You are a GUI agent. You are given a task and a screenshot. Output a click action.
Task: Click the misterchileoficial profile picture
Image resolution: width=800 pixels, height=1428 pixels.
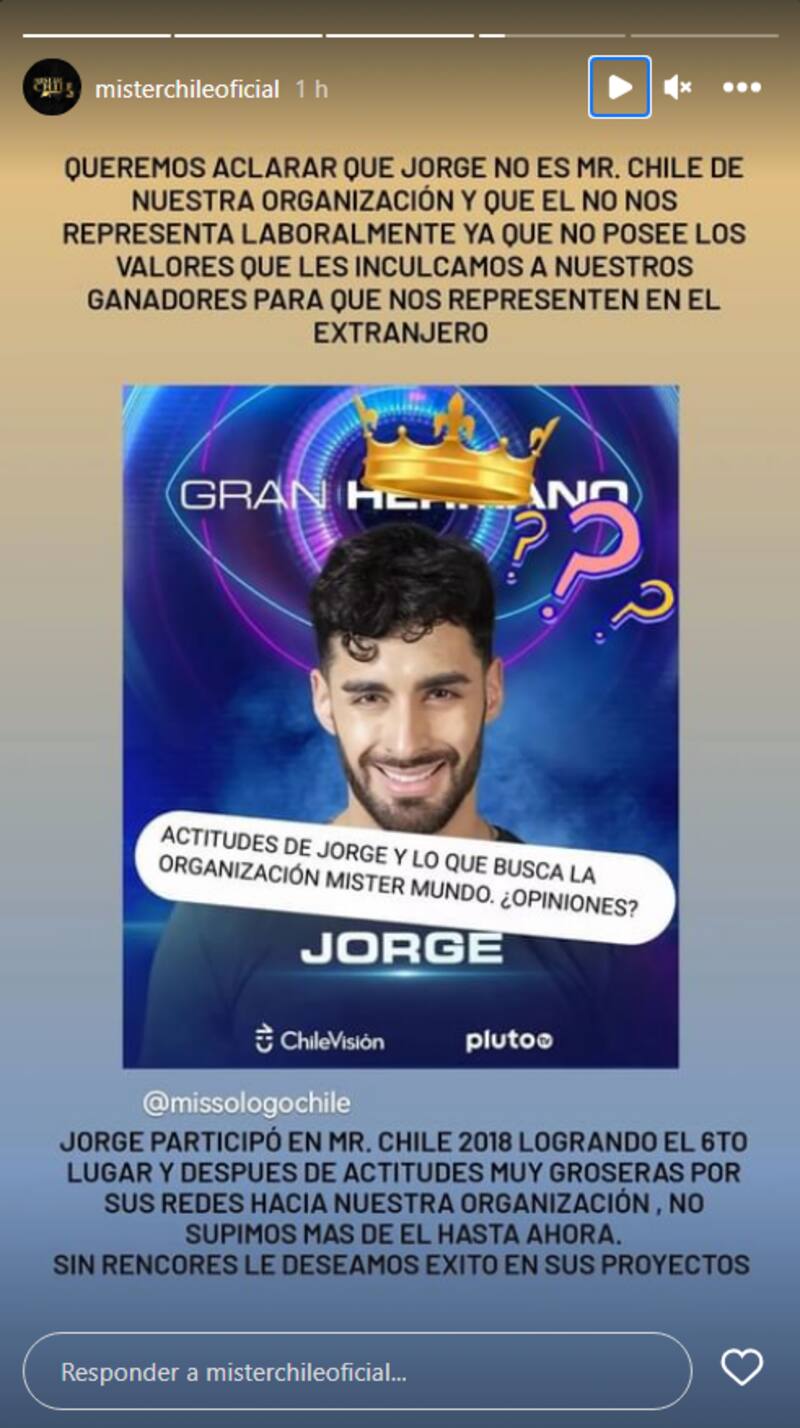[53, 88]
